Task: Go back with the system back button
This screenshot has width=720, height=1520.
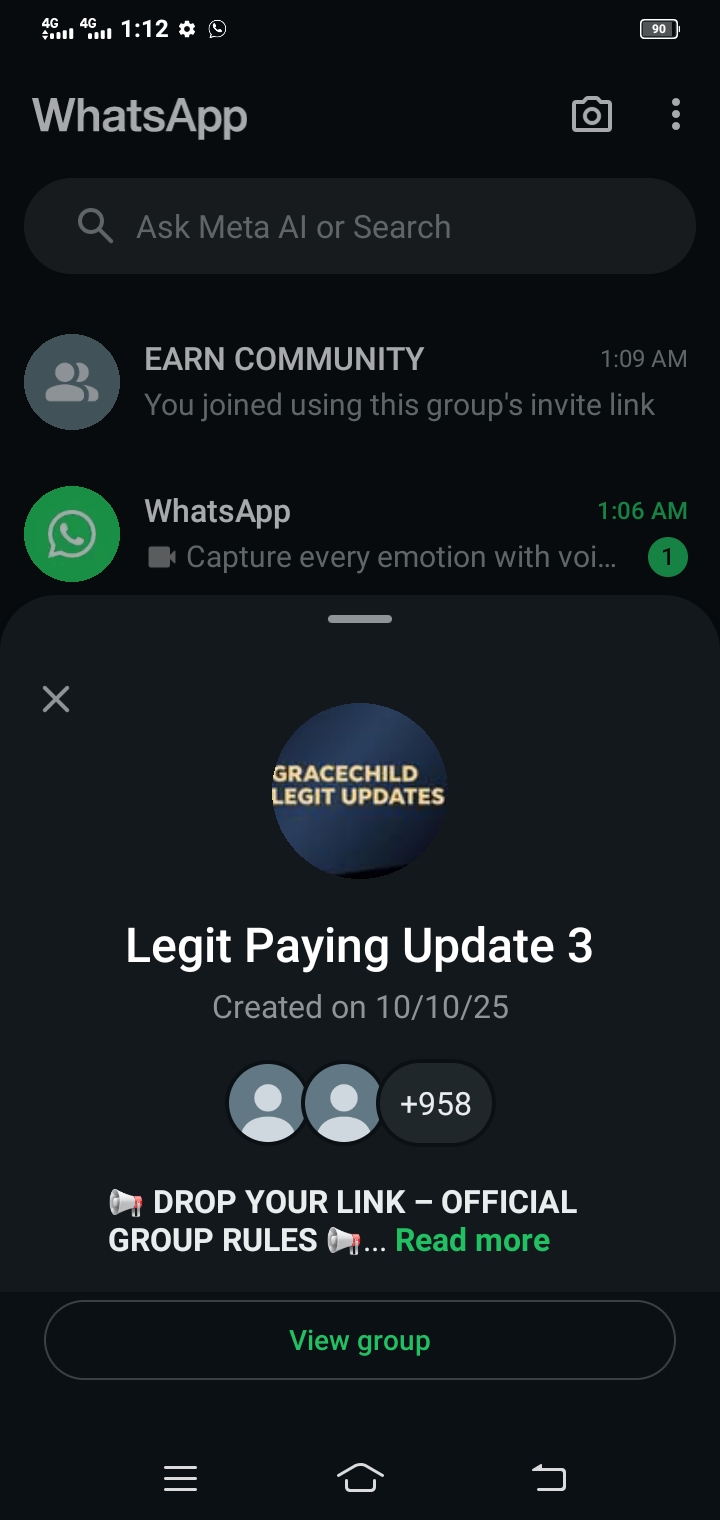Action: coord(548,1477)
